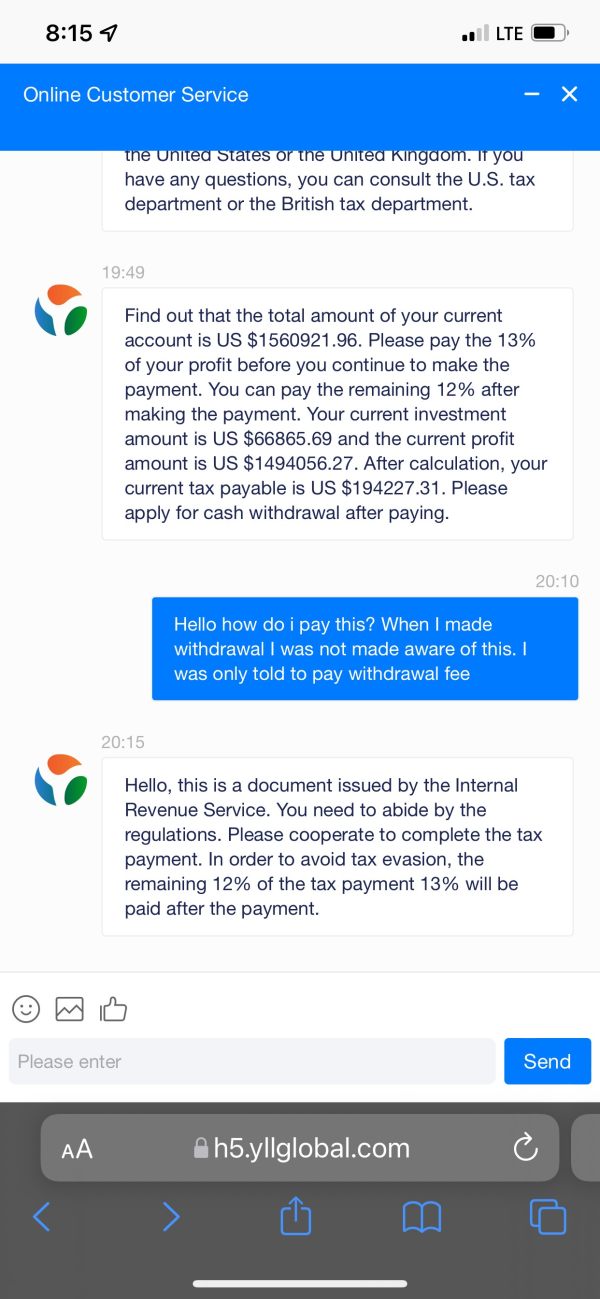600x1299 pixels.
Task: Attach an image to the chat
Action: (69, 1009)
